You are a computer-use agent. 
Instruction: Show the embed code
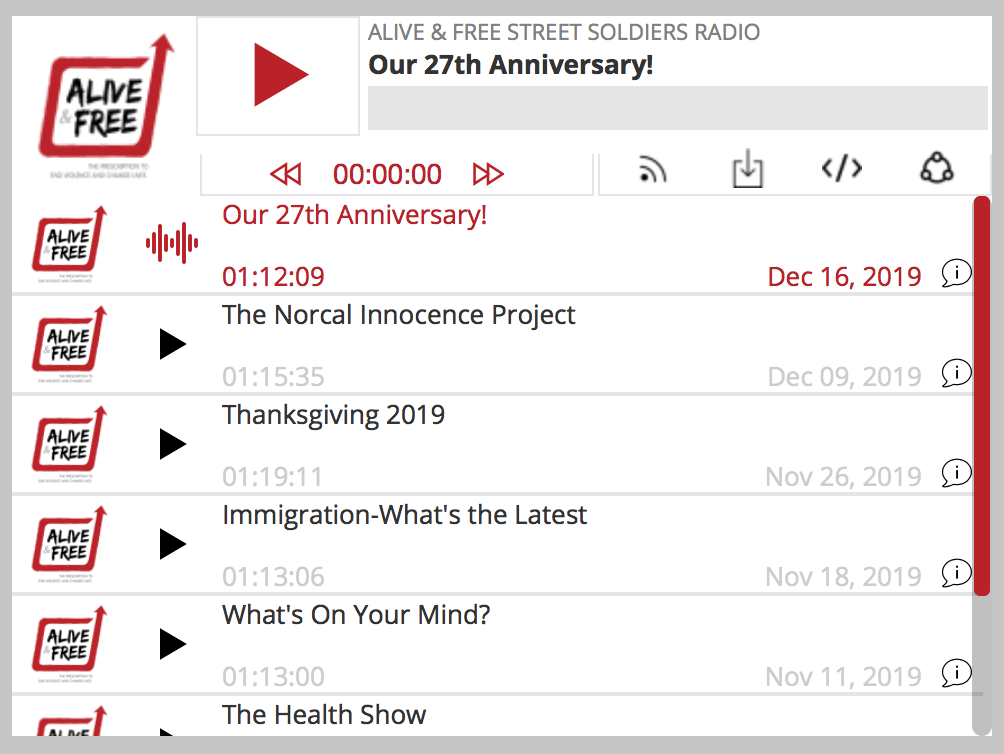(x=841, y=169)
